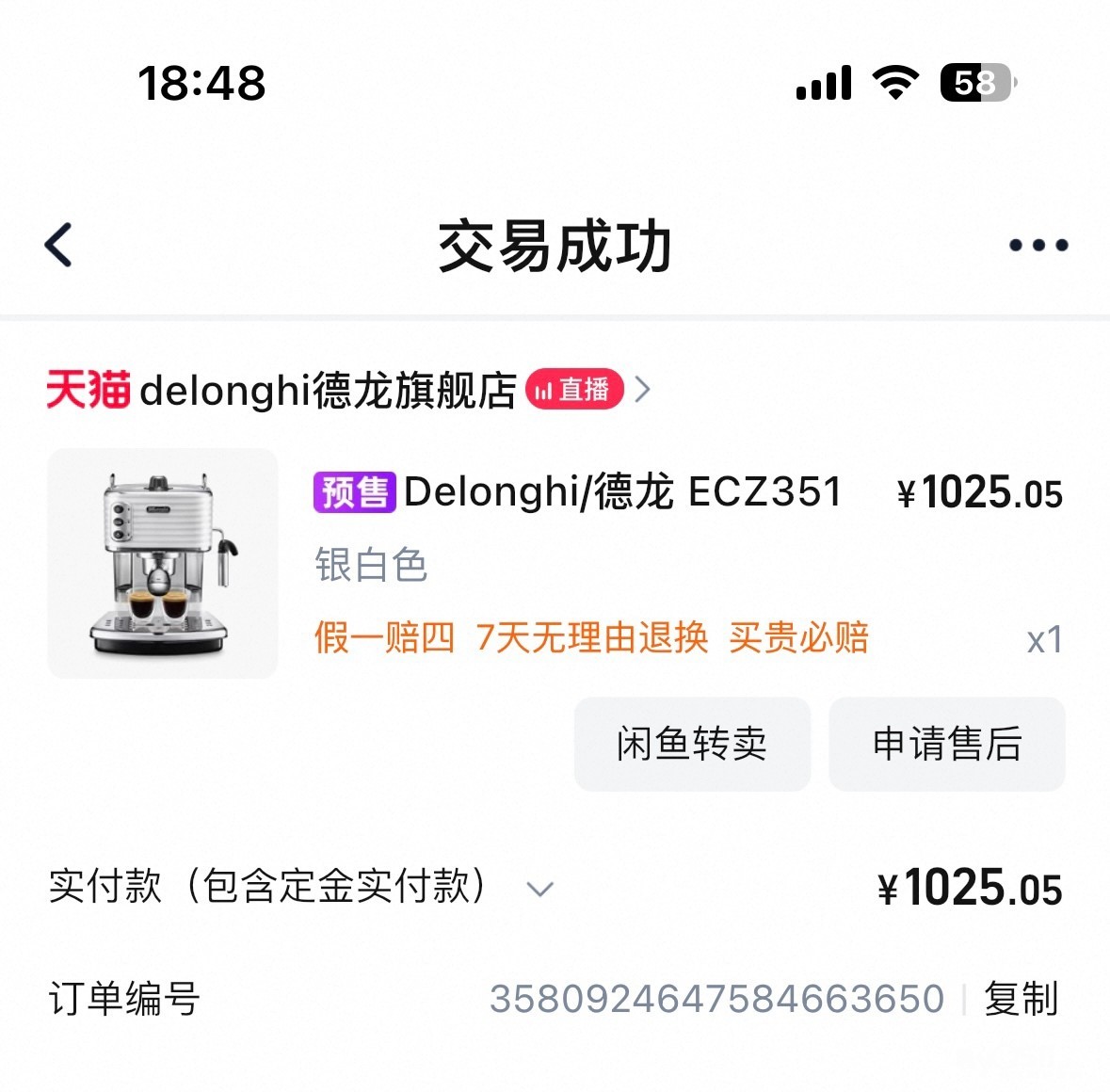Expand the 实付款 payment details chevron

pos(539,889)
